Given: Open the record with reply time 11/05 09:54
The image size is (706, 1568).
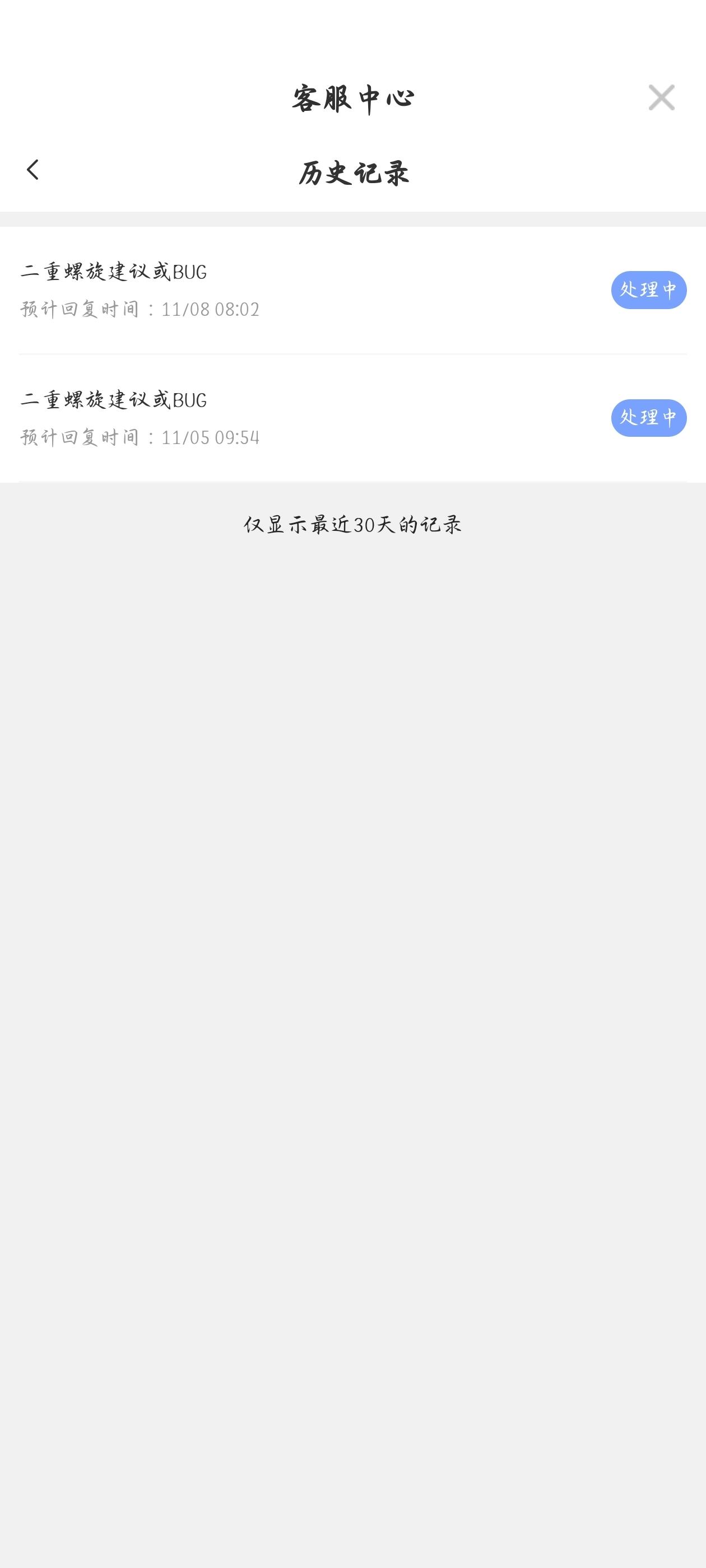Looking at the screenshot, I should point(352,418).
